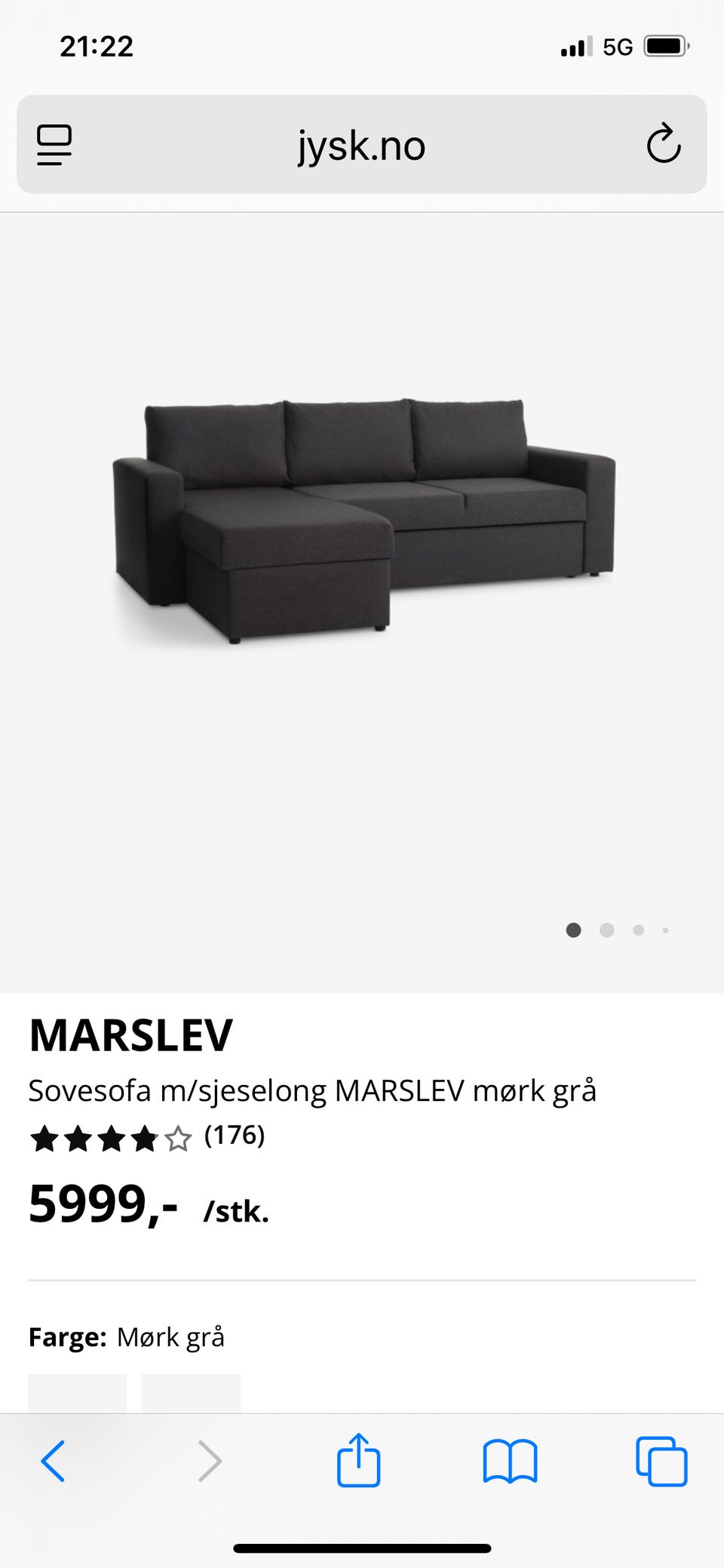Image resolution: width=724 pixels, height=1568 pixels.
Task: Tap the jysk.no address field
Action: (361, 145)
